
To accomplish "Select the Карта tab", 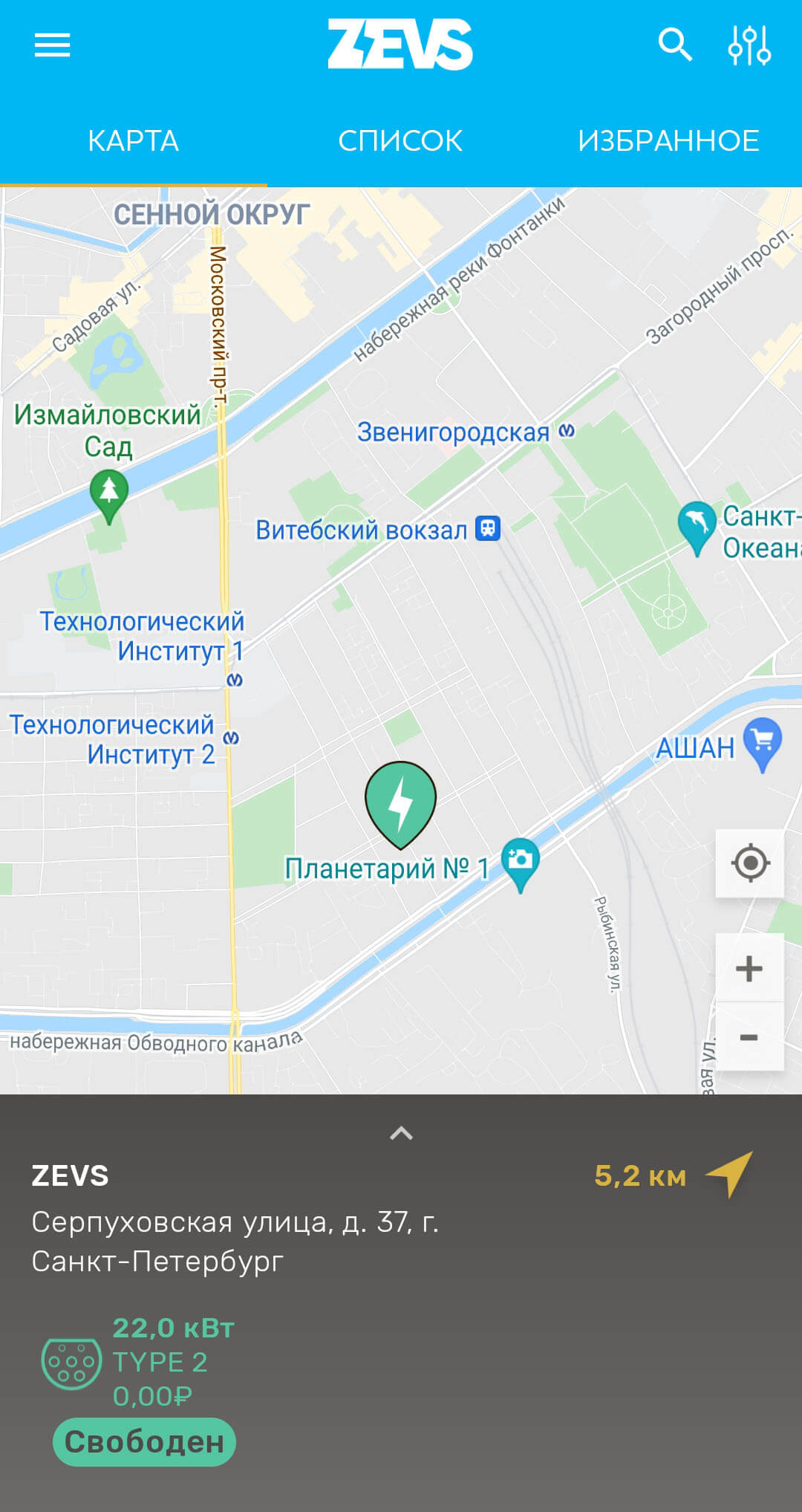I will (x=133, y=140).
